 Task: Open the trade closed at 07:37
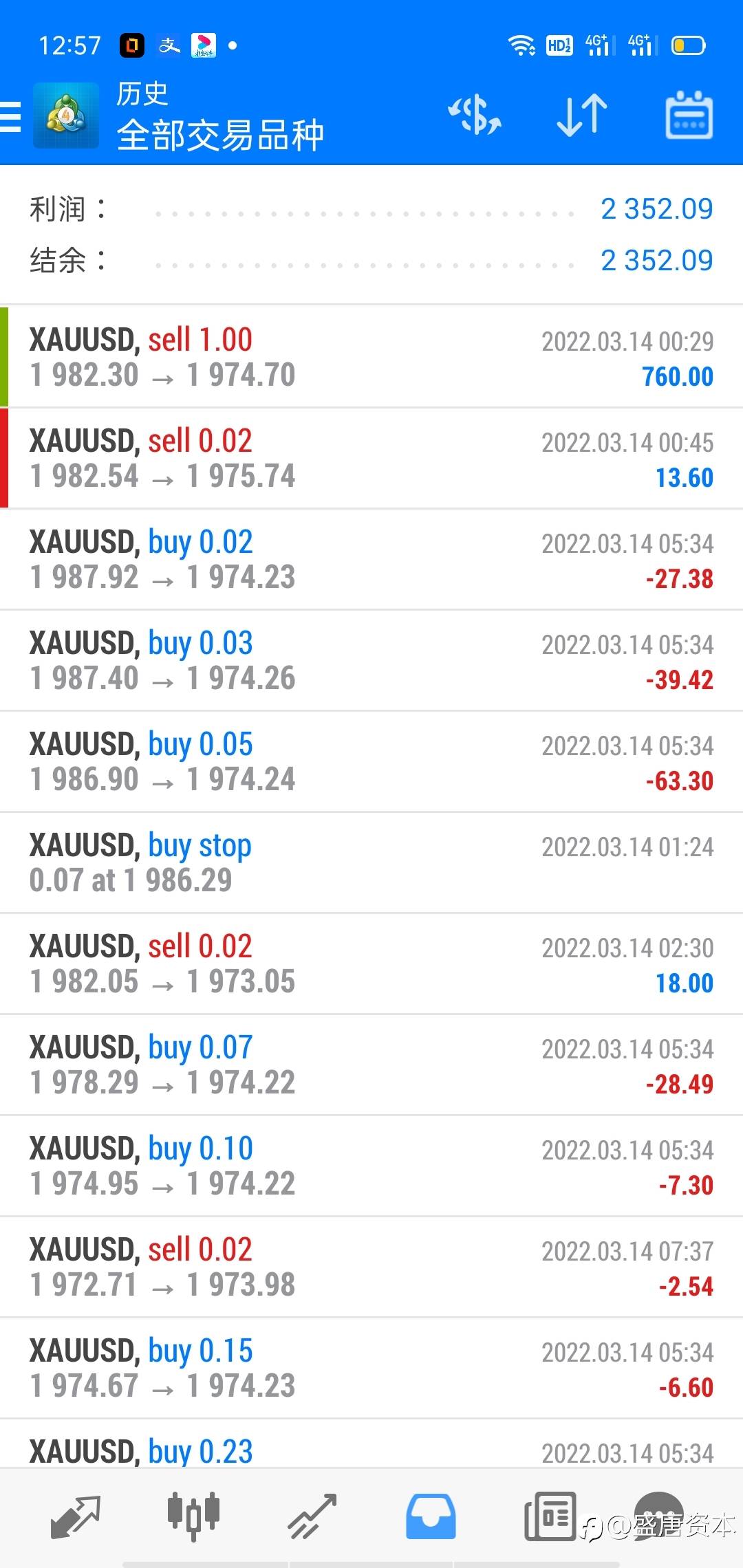click(371, 1267)
